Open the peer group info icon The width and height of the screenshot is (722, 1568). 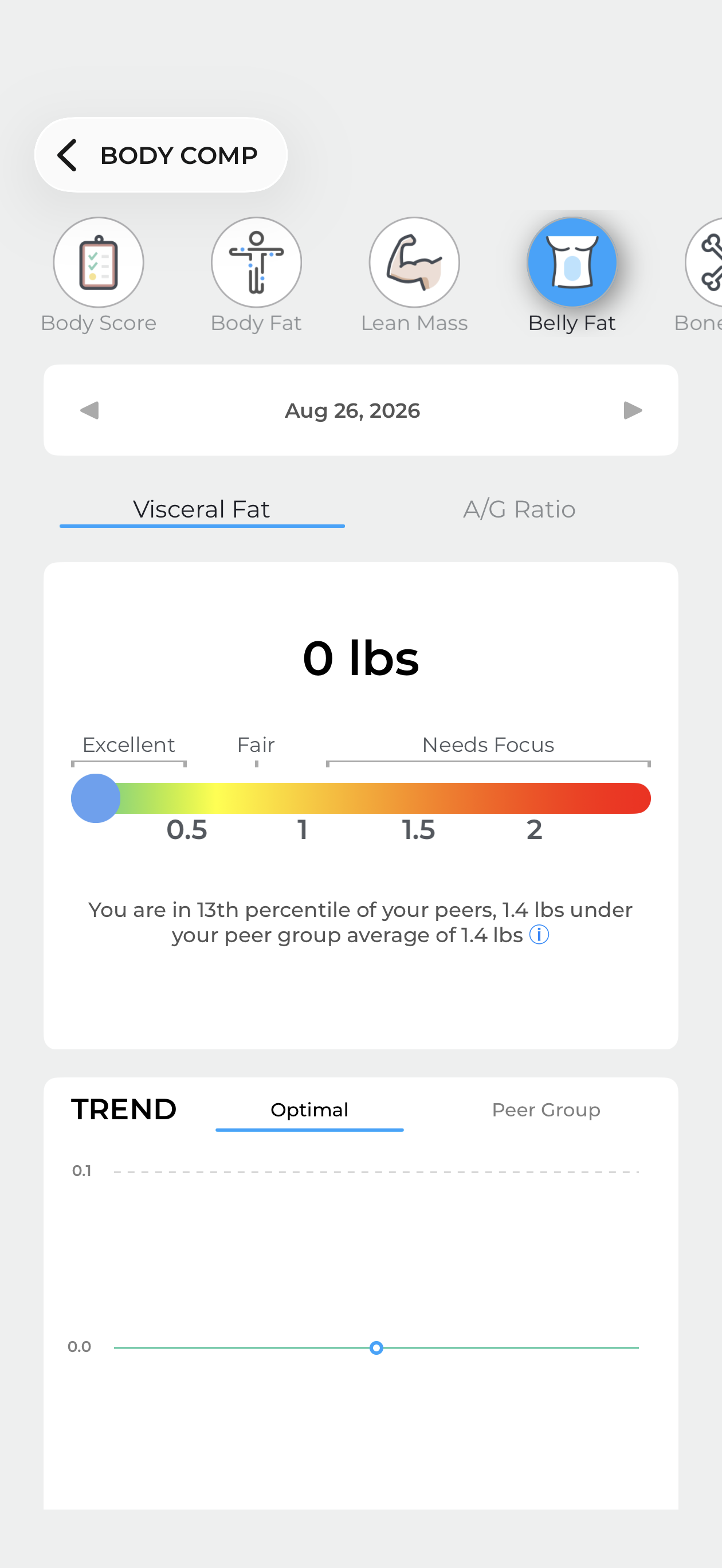pos(539,934)
